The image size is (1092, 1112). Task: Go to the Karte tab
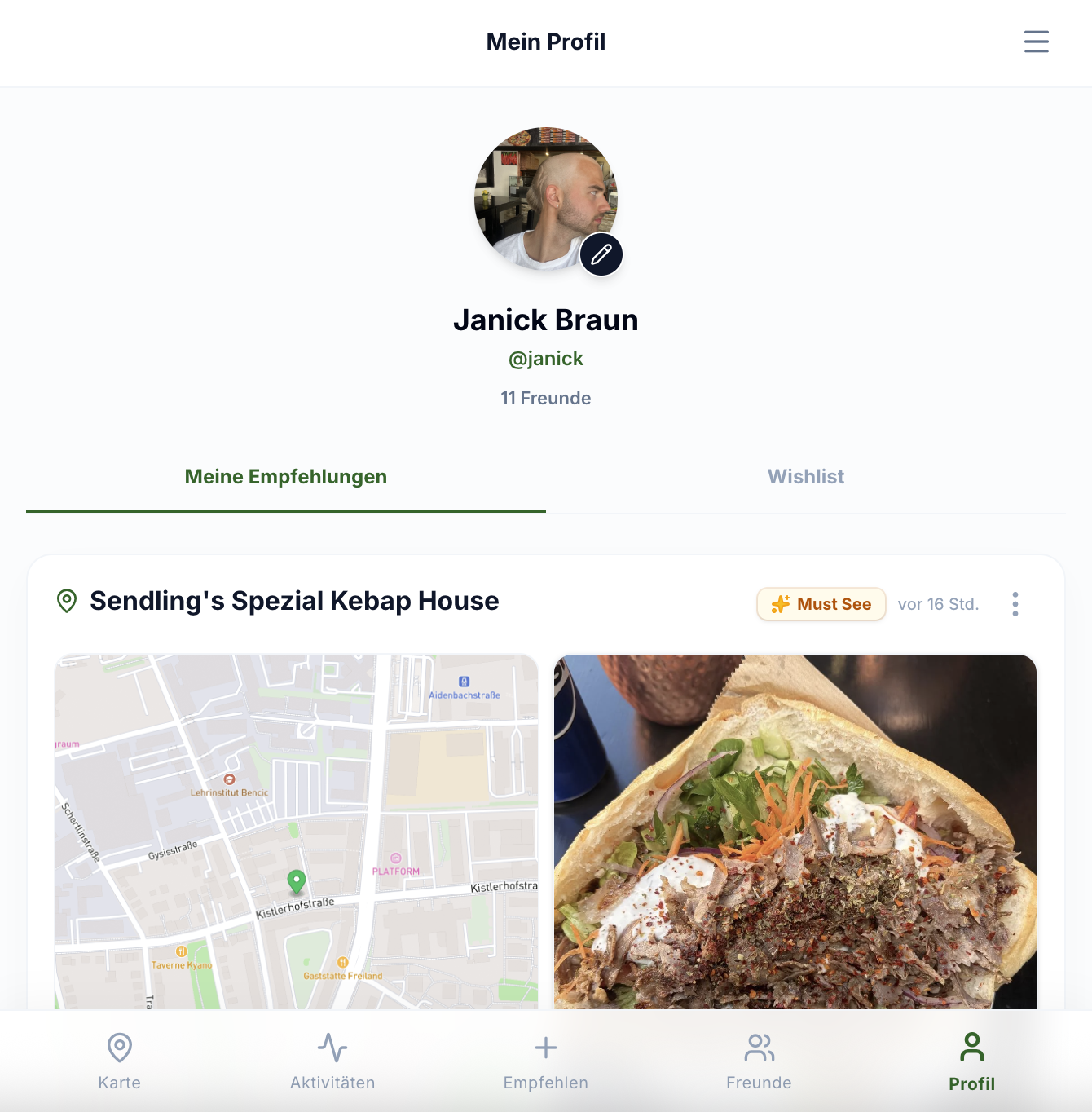pos(120,1061)
